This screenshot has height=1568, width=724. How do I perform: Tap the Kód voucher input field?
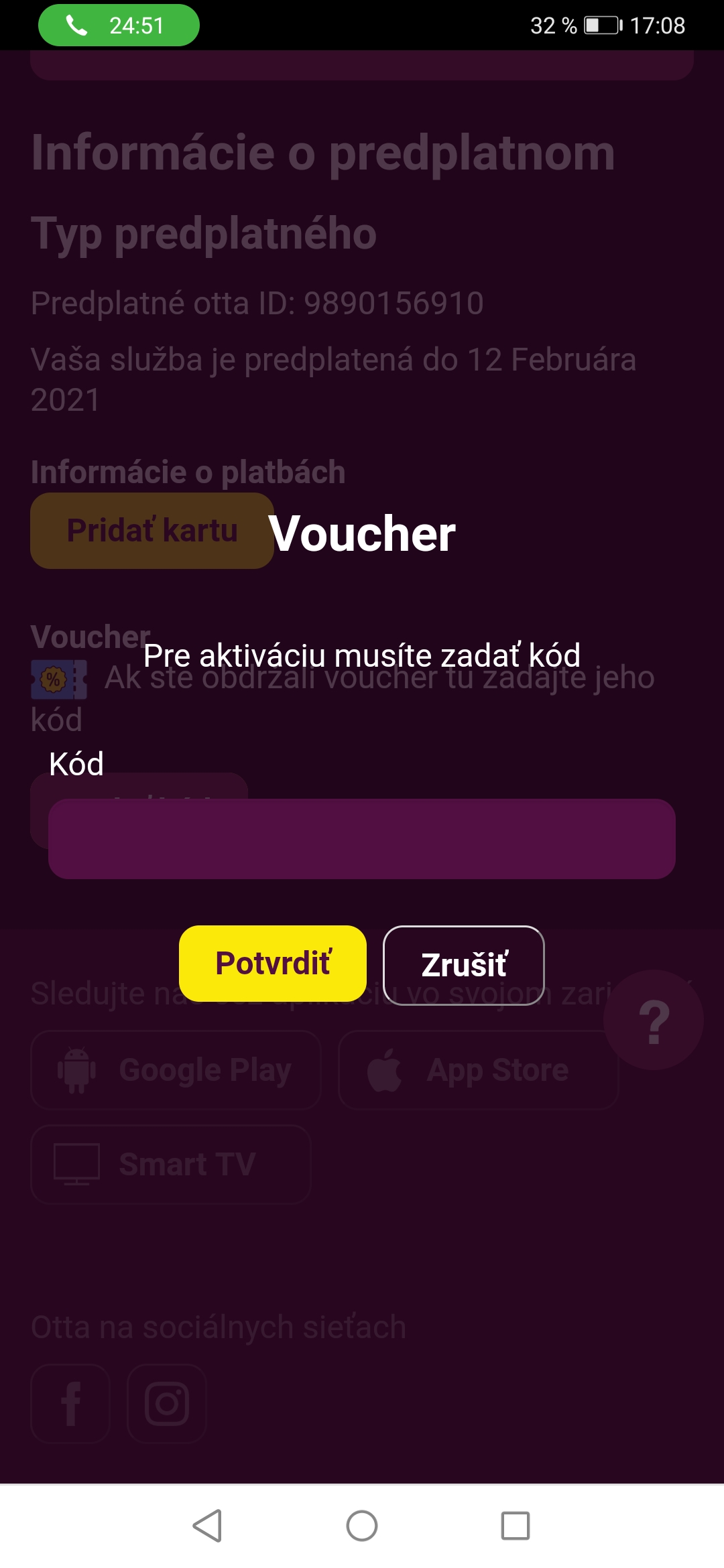click(362, 838)
